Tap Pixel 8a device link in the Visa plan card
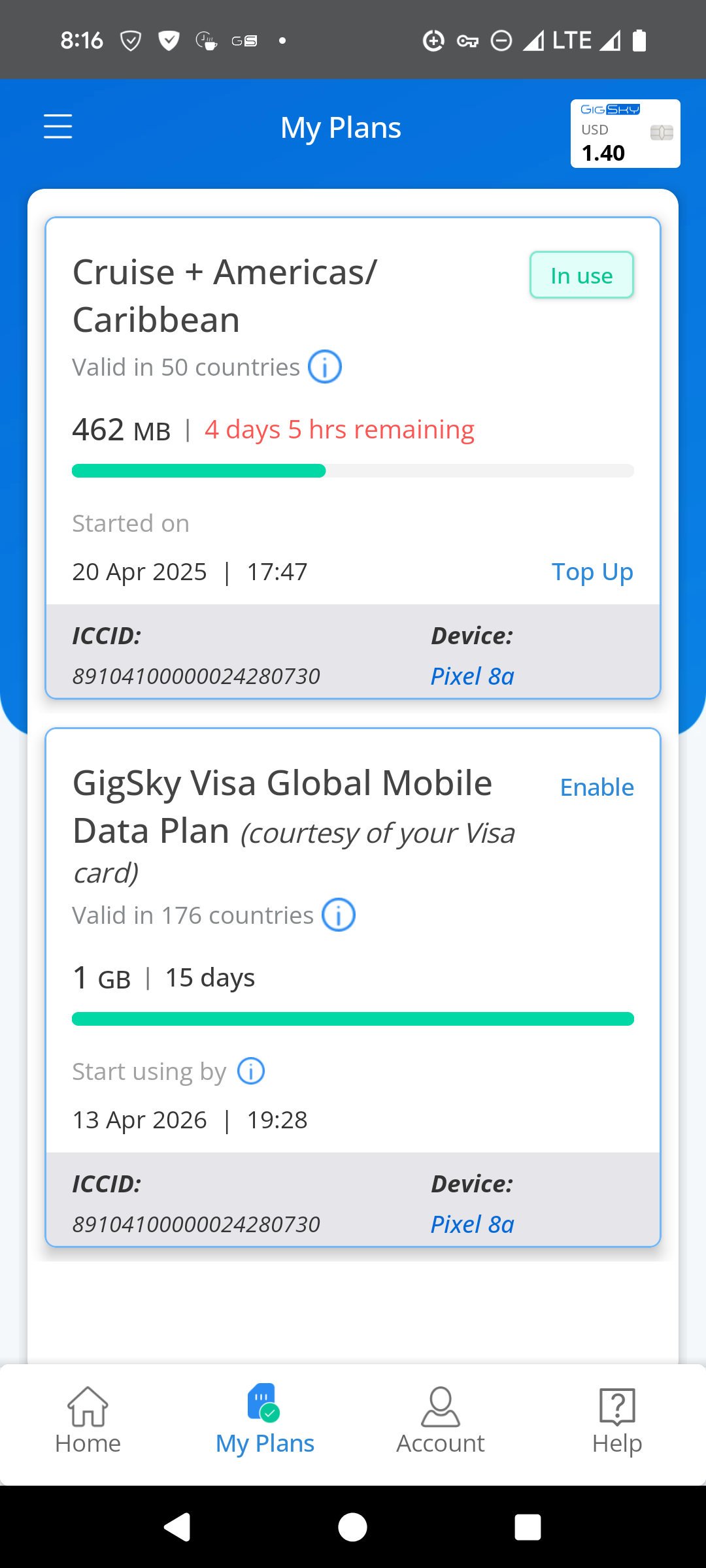The height and width of the screenshot is (1568, 706). pyautogui.click(x=472, y=1224)
